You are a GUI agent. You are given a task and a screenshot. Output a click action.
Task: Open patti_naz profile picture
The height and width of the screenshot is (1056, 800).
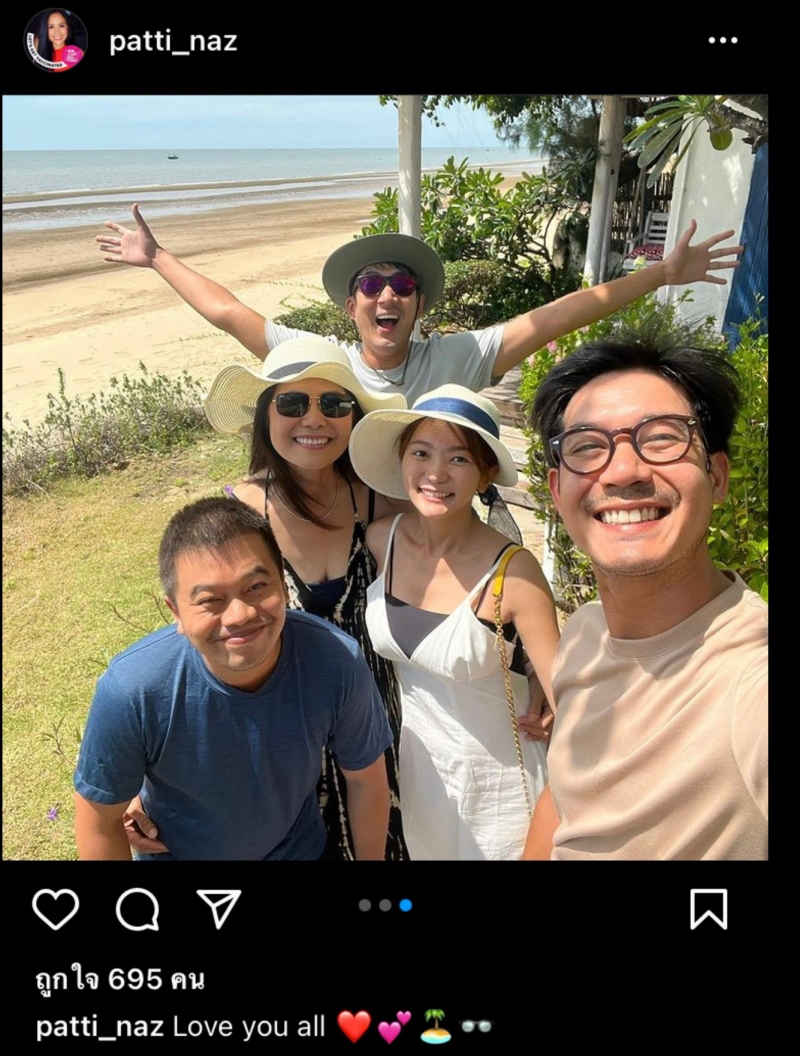tap(55, 40)
